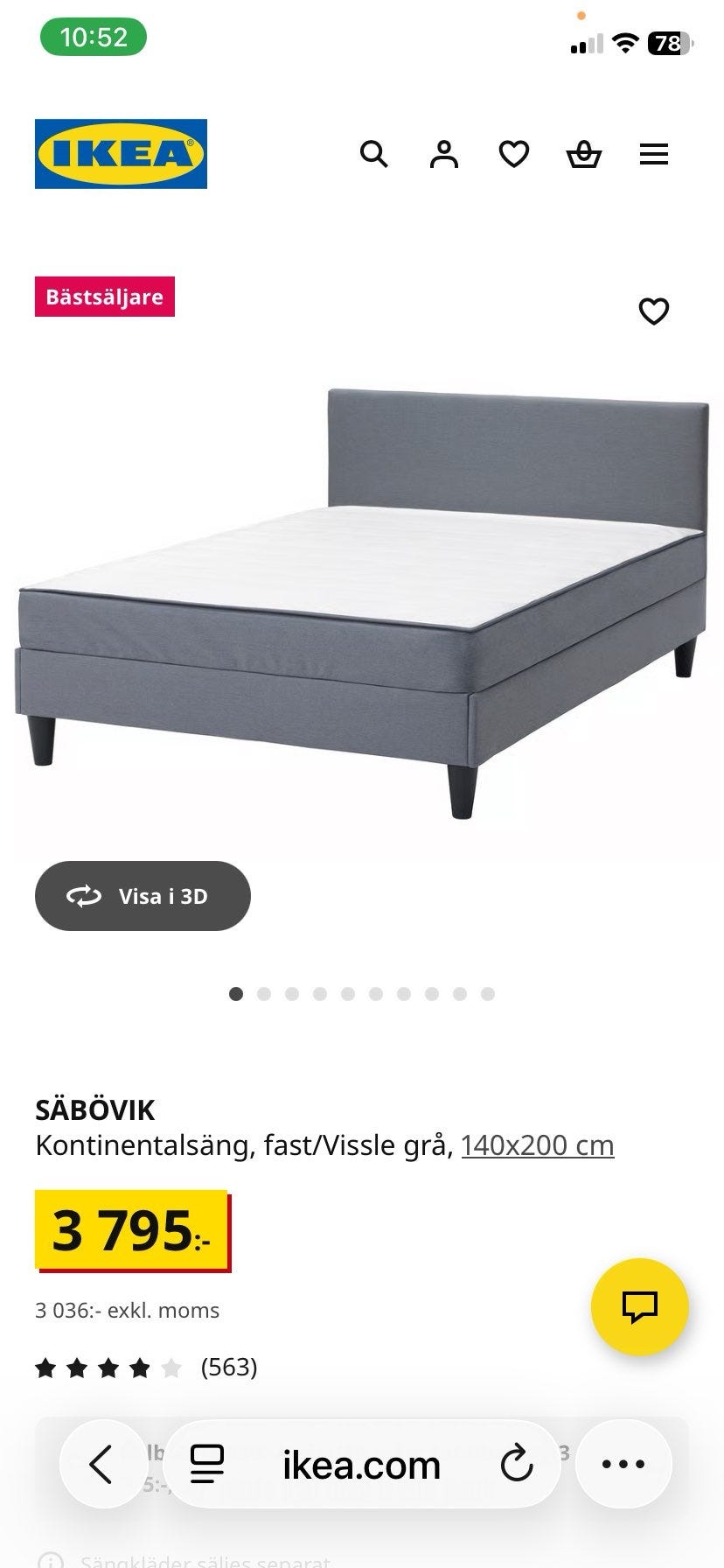Open the account profile icon
This screenshot has height=1568, width=724.
[444, 154]
